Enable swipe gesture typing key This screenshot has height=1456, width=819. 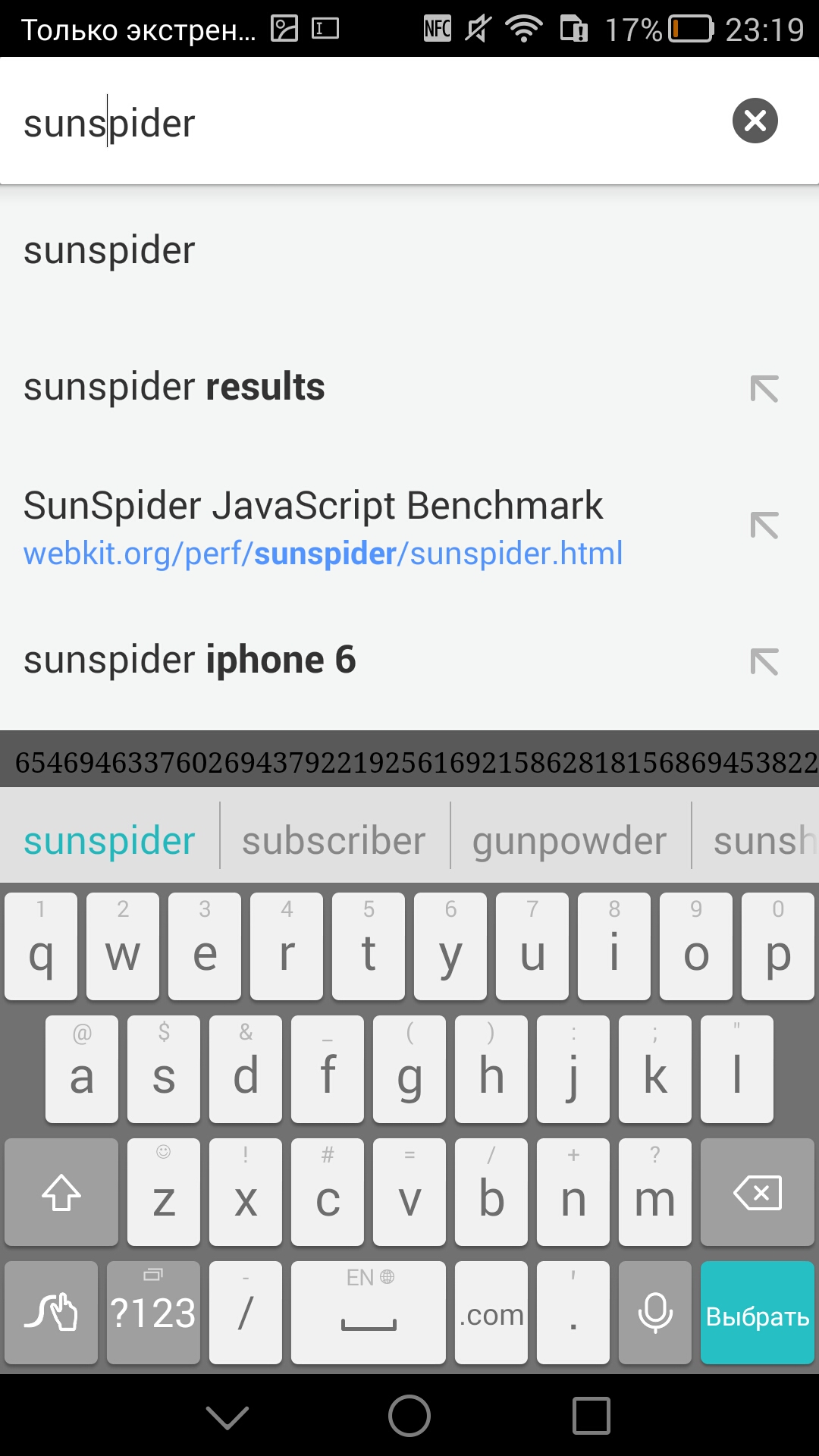51,1313
